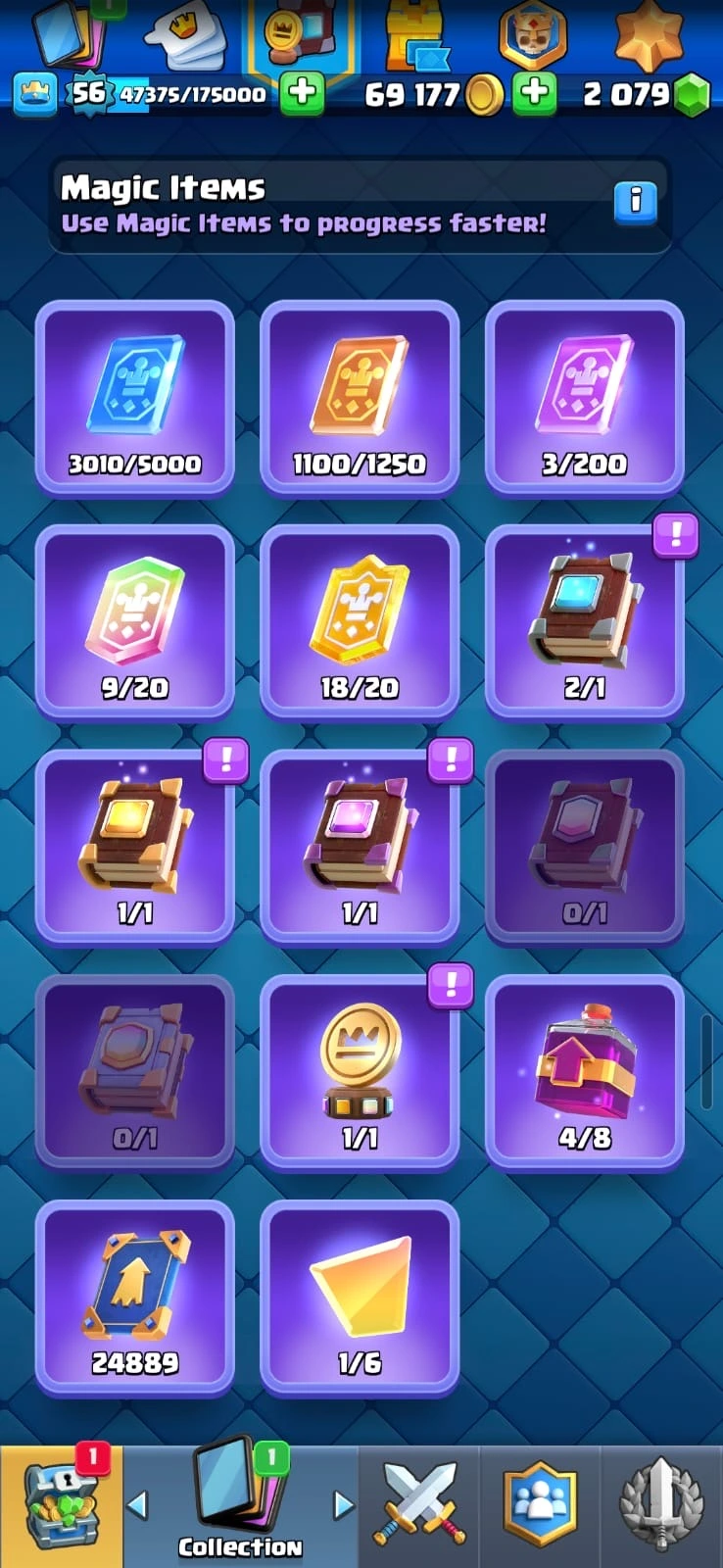Viewport: 723px width, 1568px height.
Task: Tap the right arrow next to Collection
Action: (343, 1504)
